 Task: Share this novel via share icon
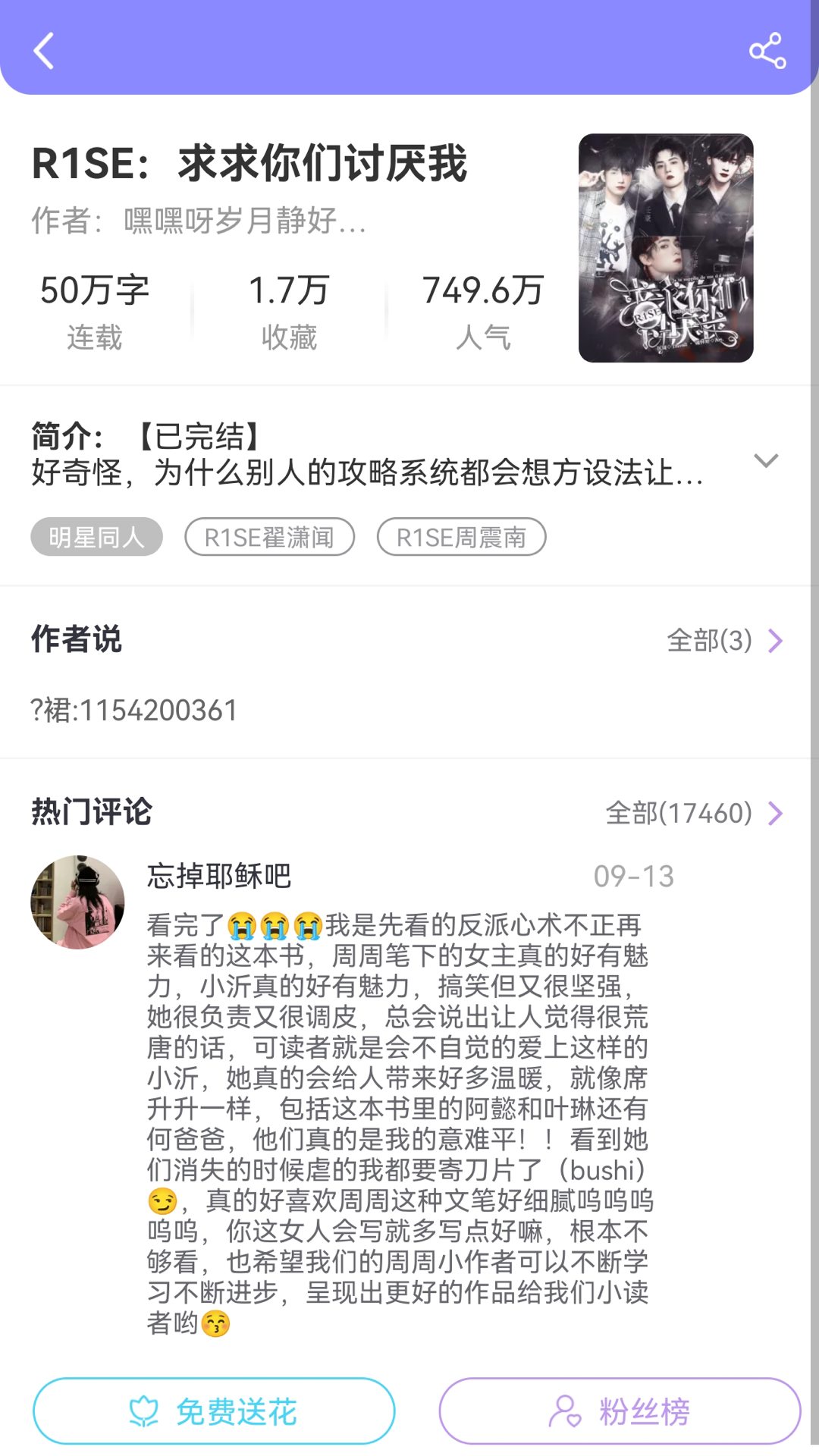coord(767,51)
